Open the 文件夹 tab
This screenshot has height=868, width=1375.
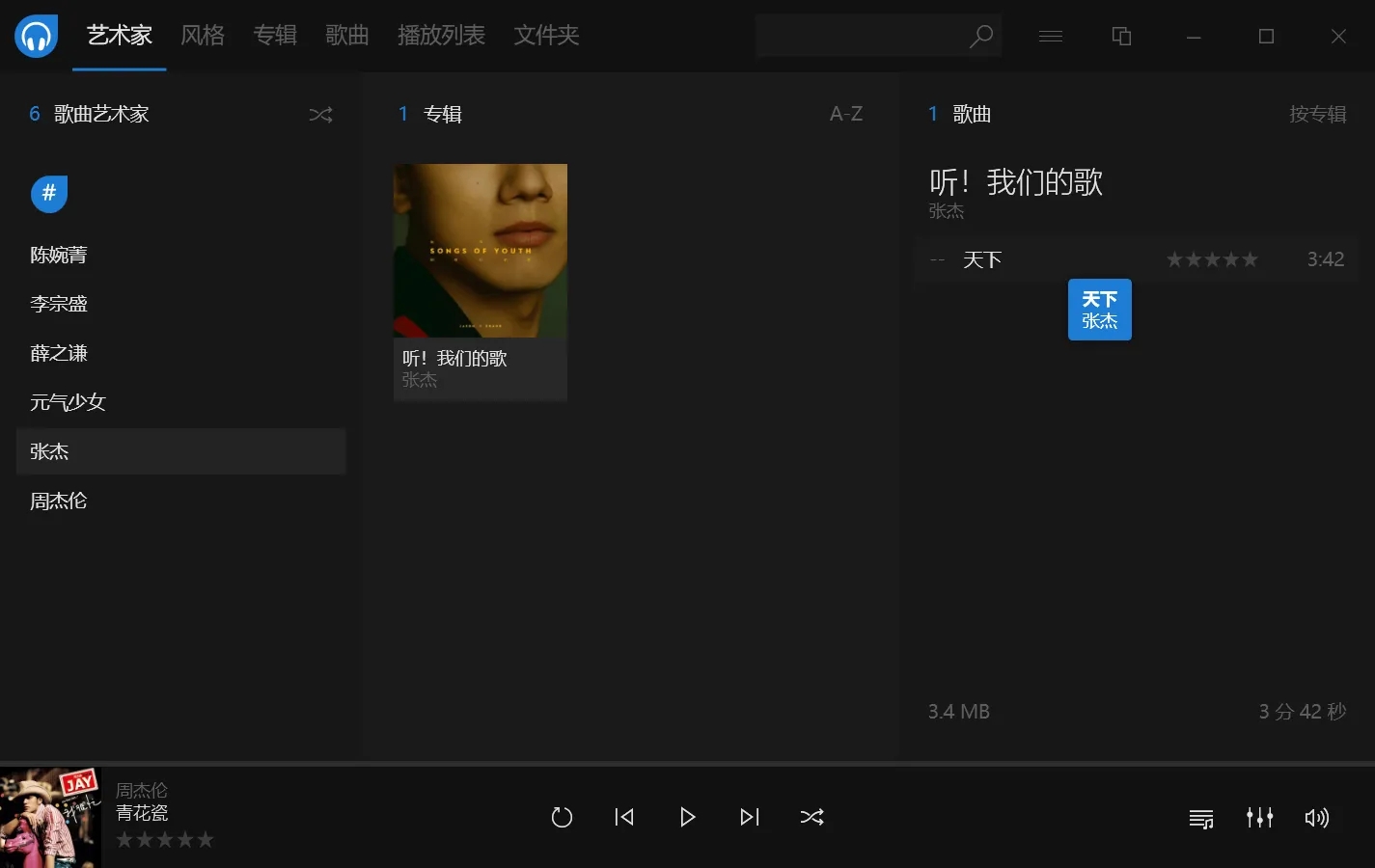(x=546, y=36)
